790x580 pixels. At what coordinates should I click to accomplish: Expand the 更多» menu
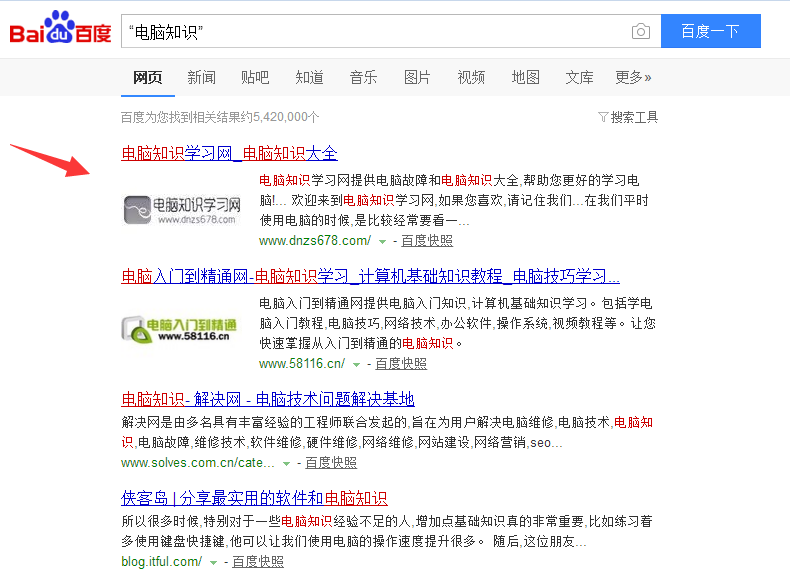pyautogui.click(x=633, y=77)
